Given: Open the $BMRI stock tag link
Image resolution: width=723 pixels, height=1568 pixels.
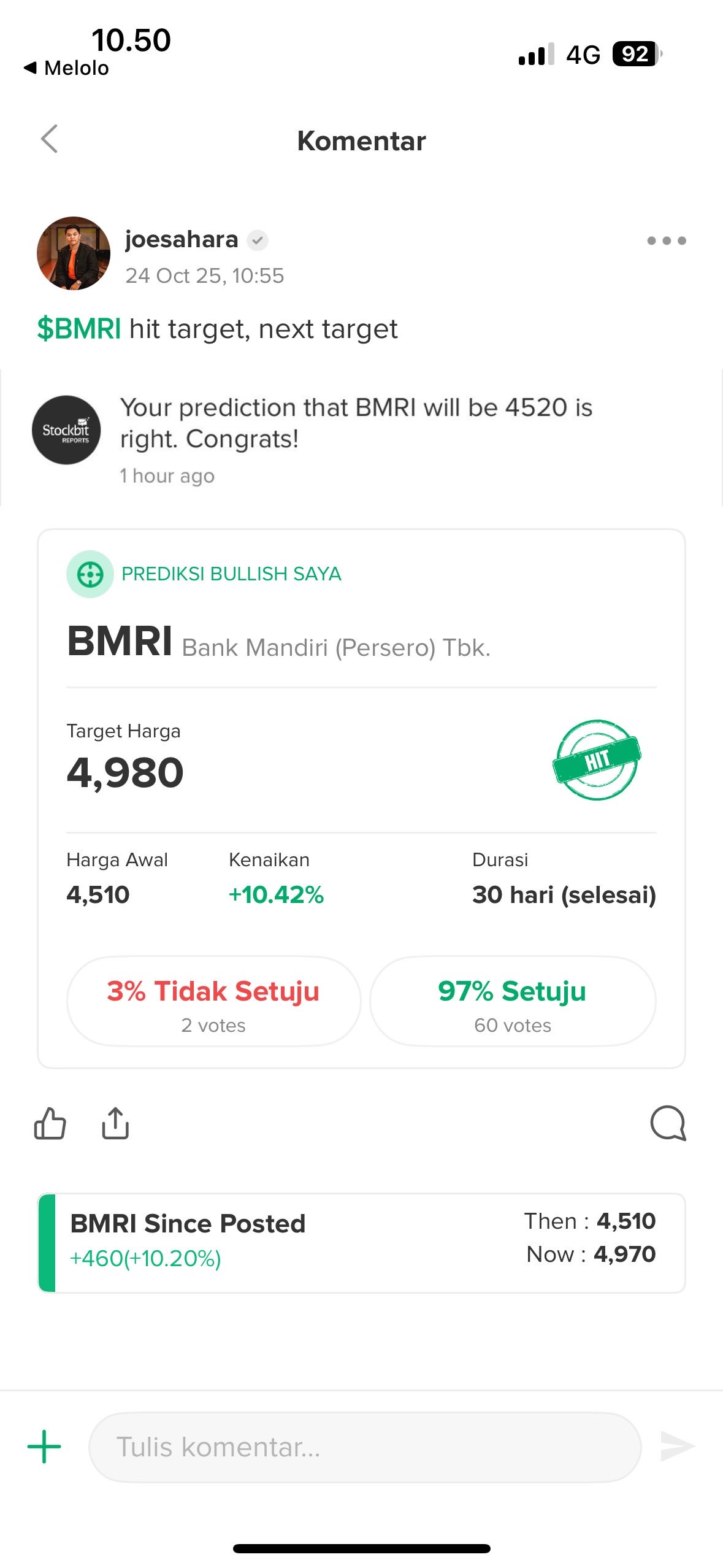Looking at the screenshot, I should (x=79, y=329).
